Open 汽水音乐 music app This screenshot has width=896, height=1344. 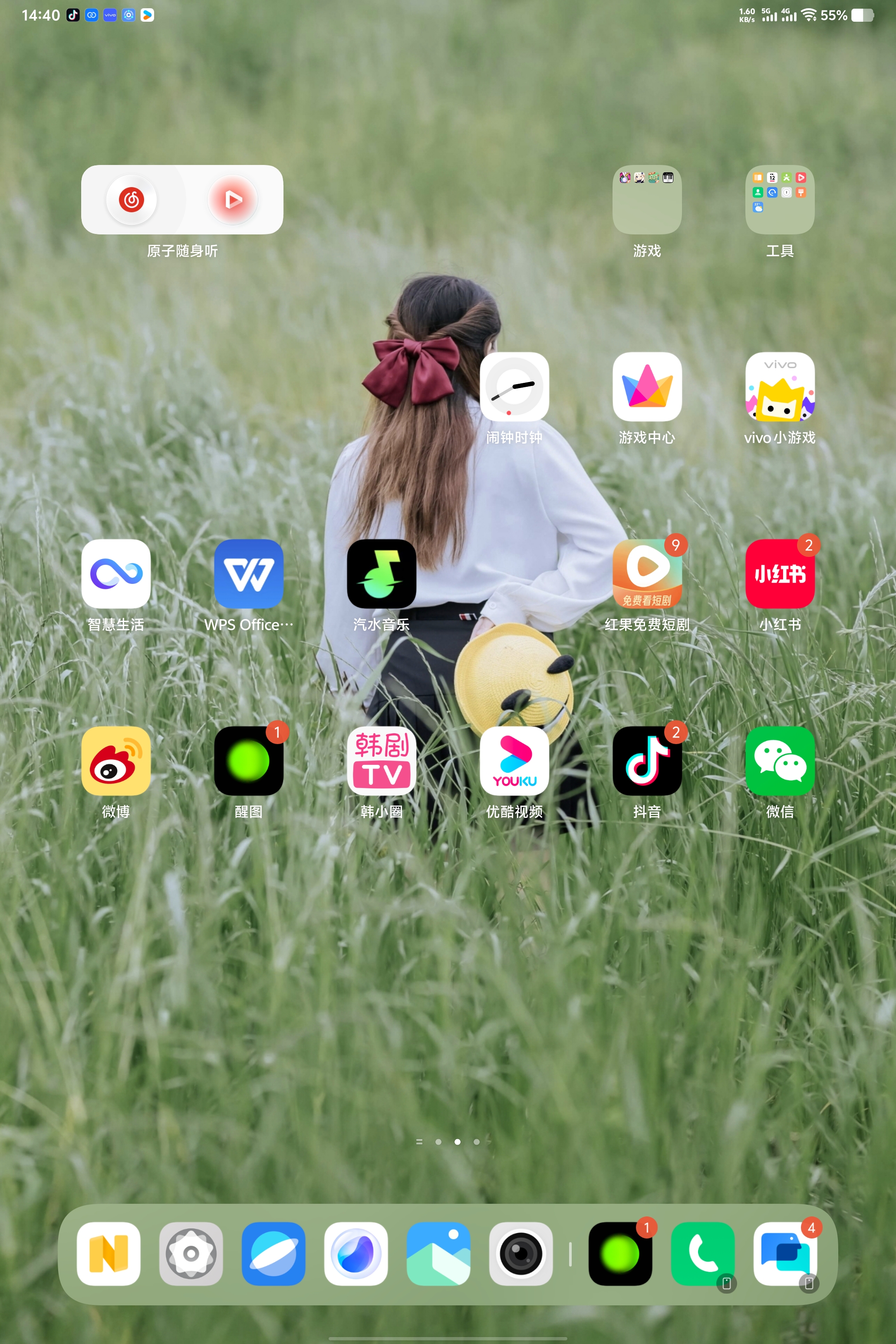tap(381, 573)
